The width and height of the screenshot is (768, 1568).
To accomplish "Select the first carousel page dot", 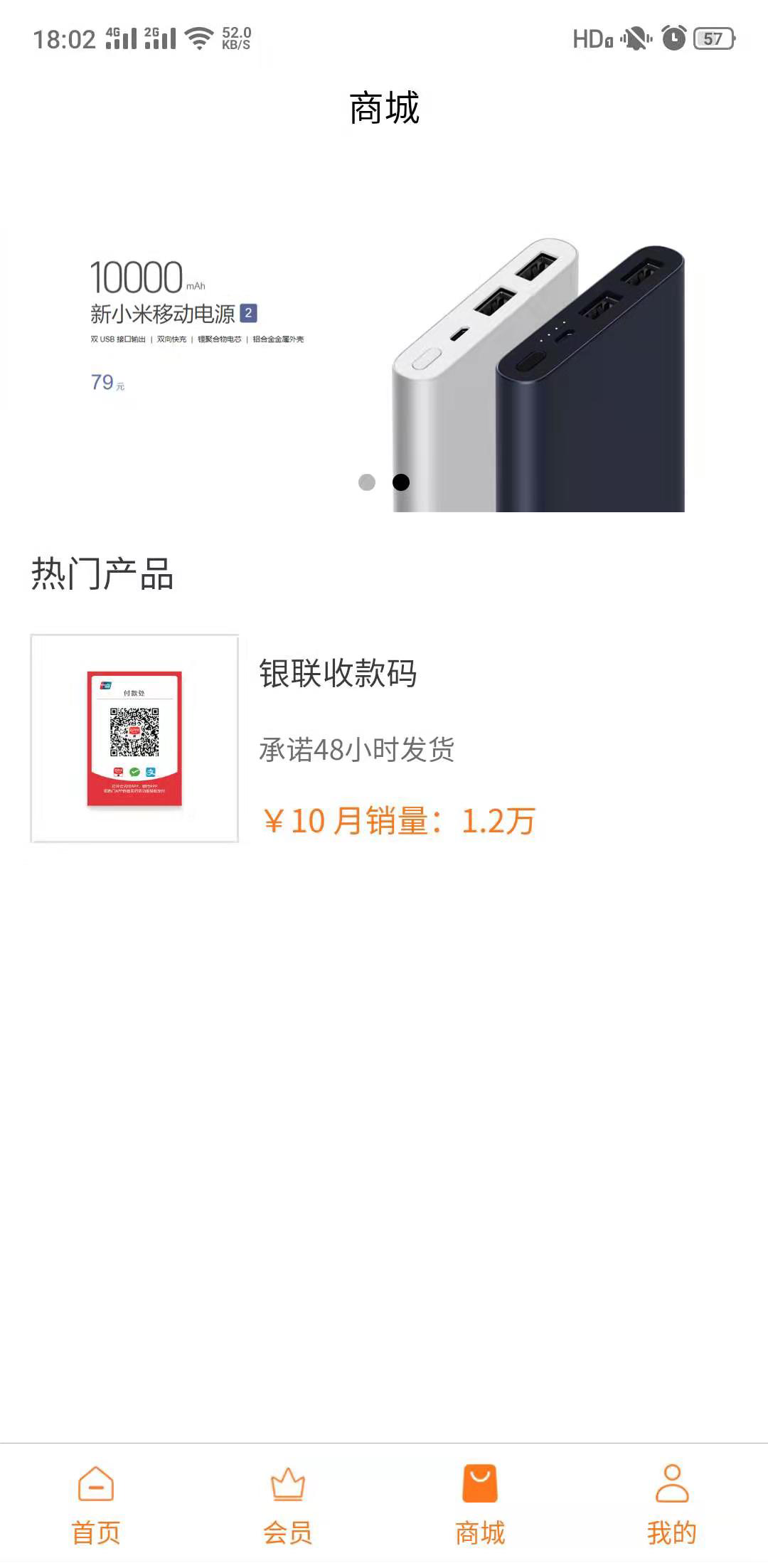I will [x=367, y=482].
